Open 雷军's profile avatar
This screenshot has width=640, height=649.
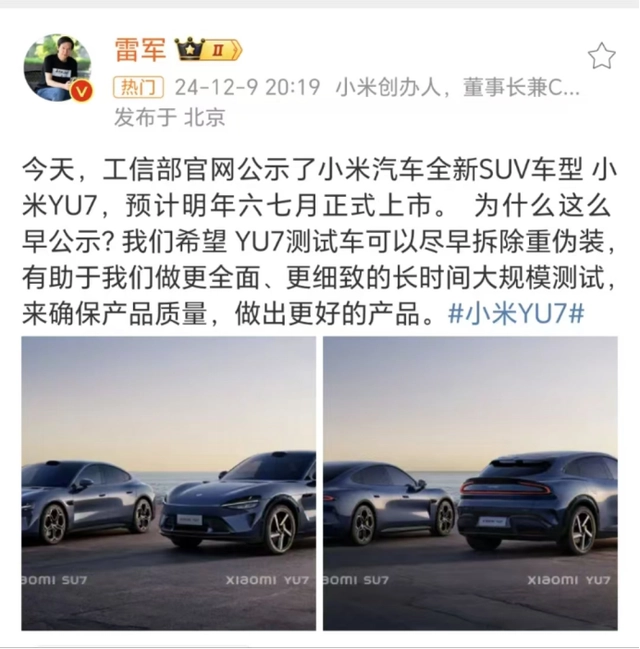click(57, 67)
